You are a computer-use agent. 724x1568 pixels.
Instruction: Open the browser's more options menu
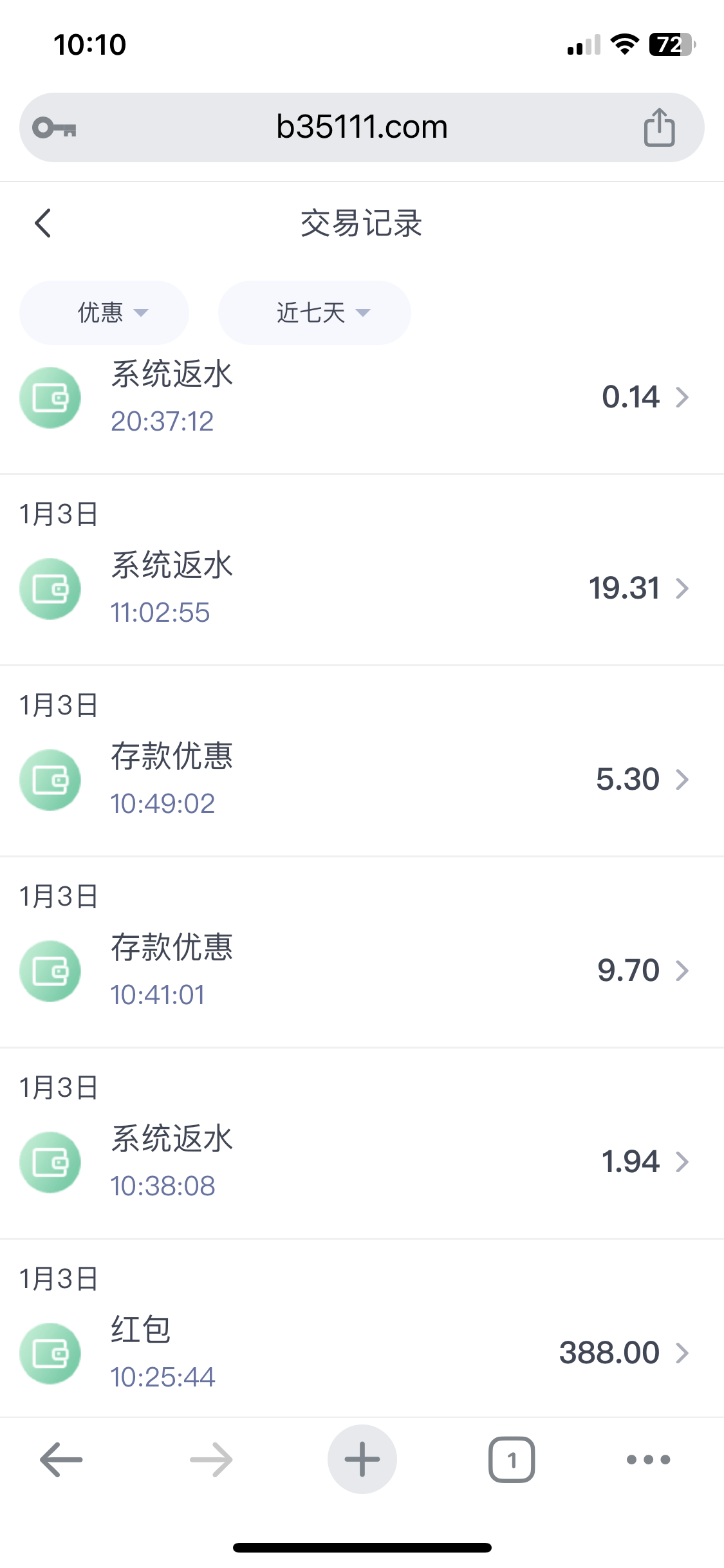pos(648,1460)
